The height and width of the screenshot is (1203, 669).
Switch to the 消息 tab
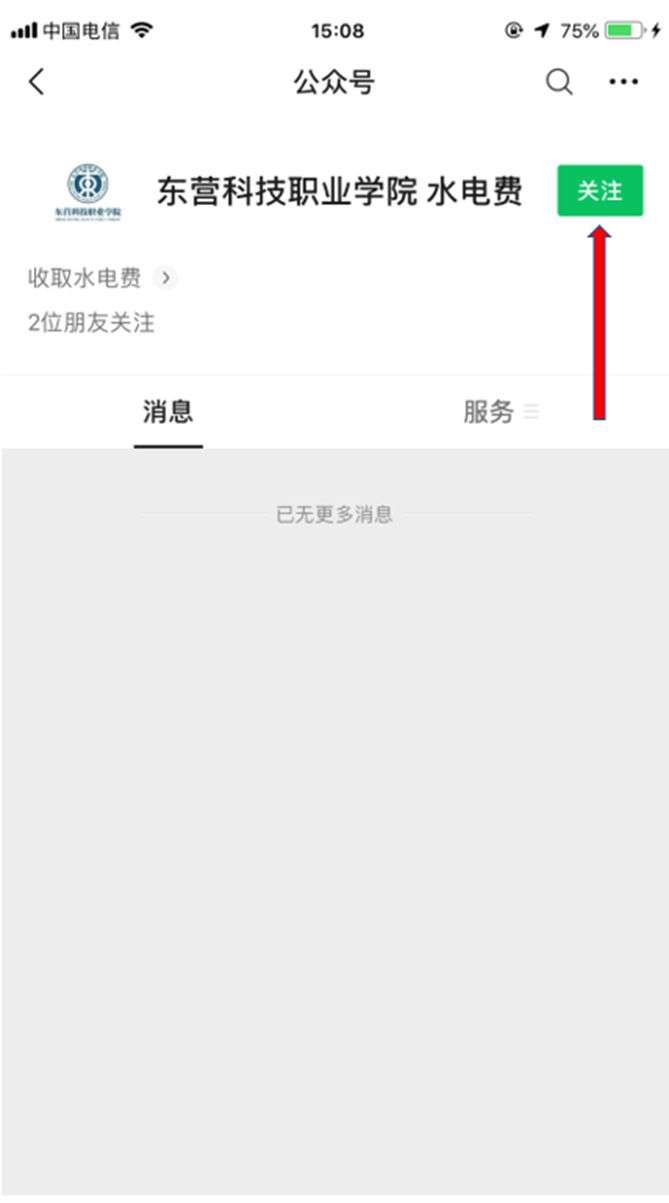pyautogui.click(x=168, y=411)
